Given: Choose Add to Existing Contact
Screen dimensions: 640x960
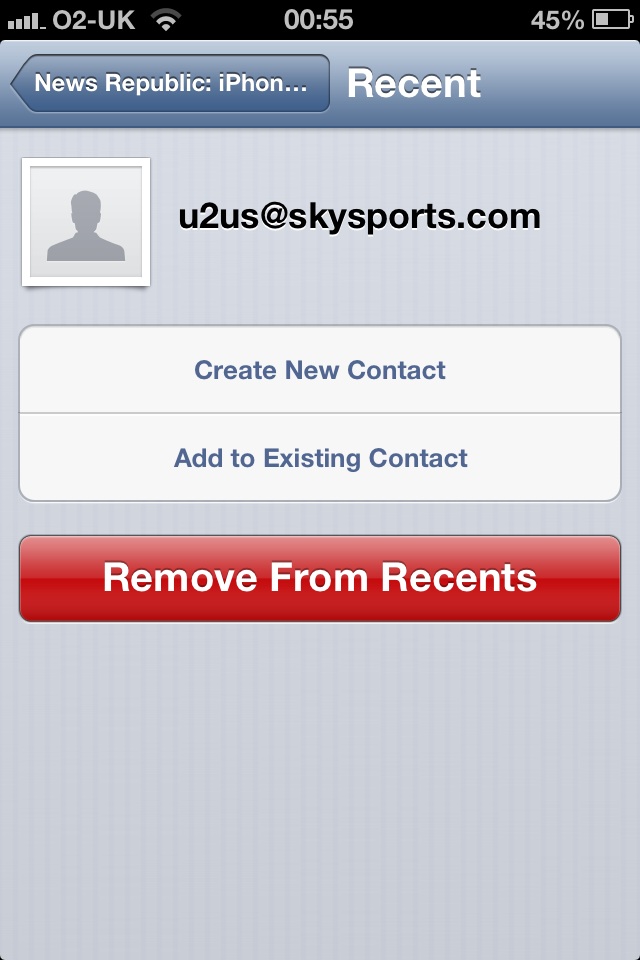Looking at the screenshot, I should (320, 458).
